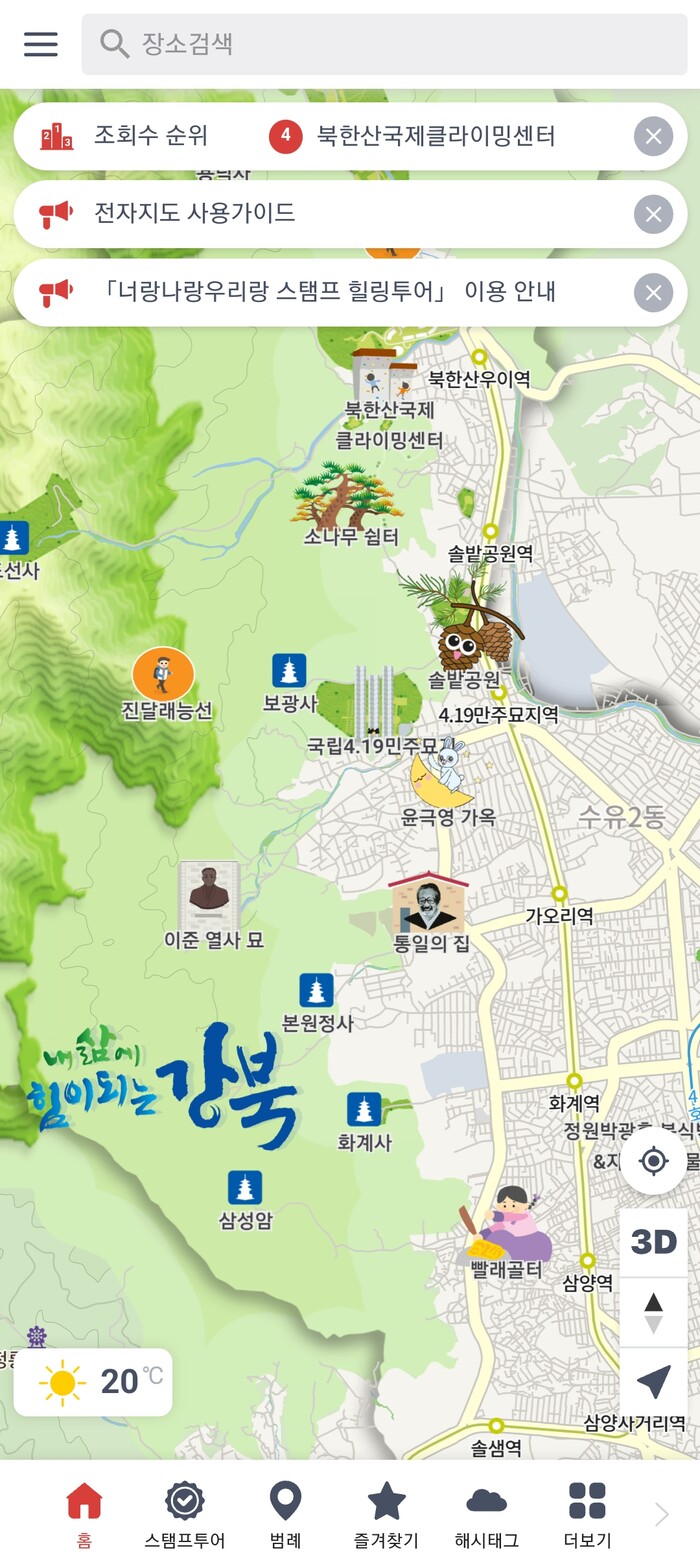Open the hamburger menu
This screenshot has height=1568, width=700.
point(40,44)
